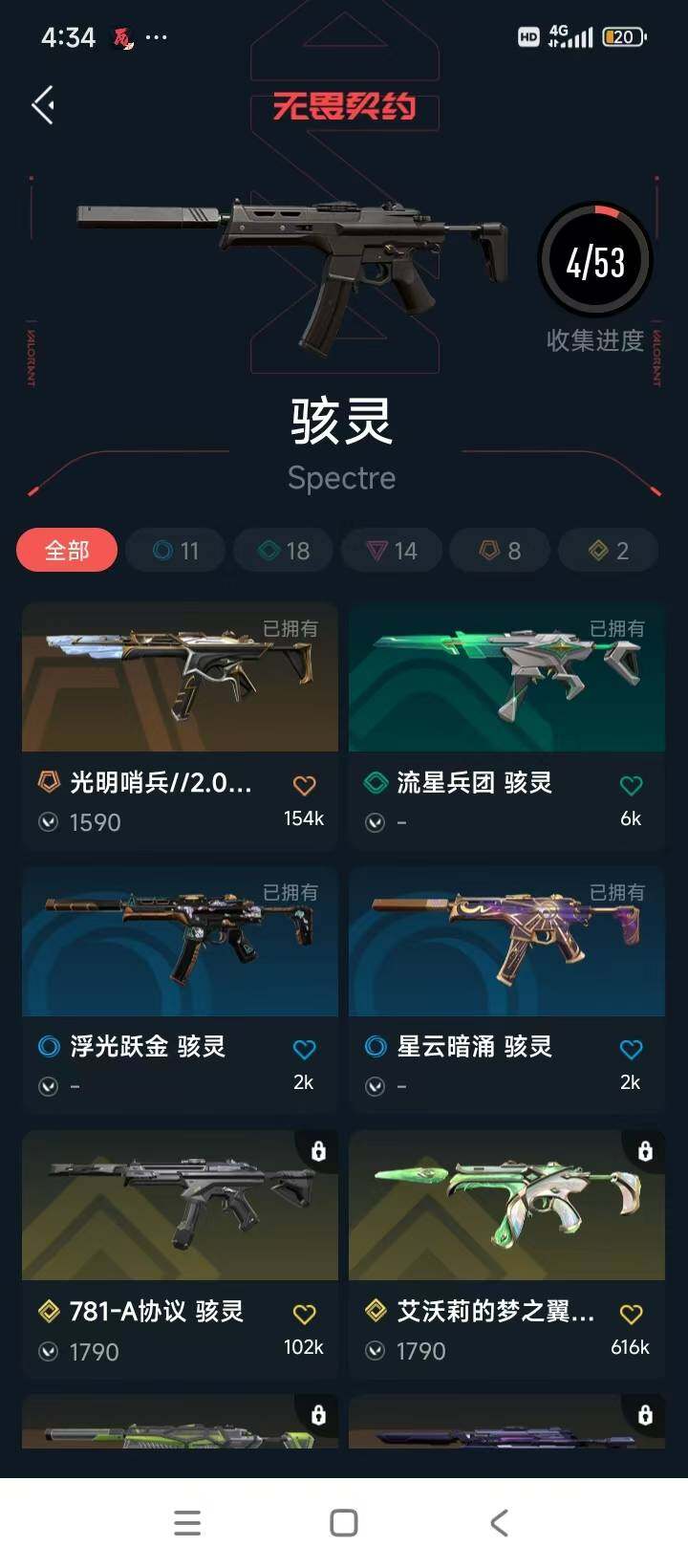Toggle the heart on 浮光跃金 骇灵
Screen dimensions: 688x1568
304,1048
